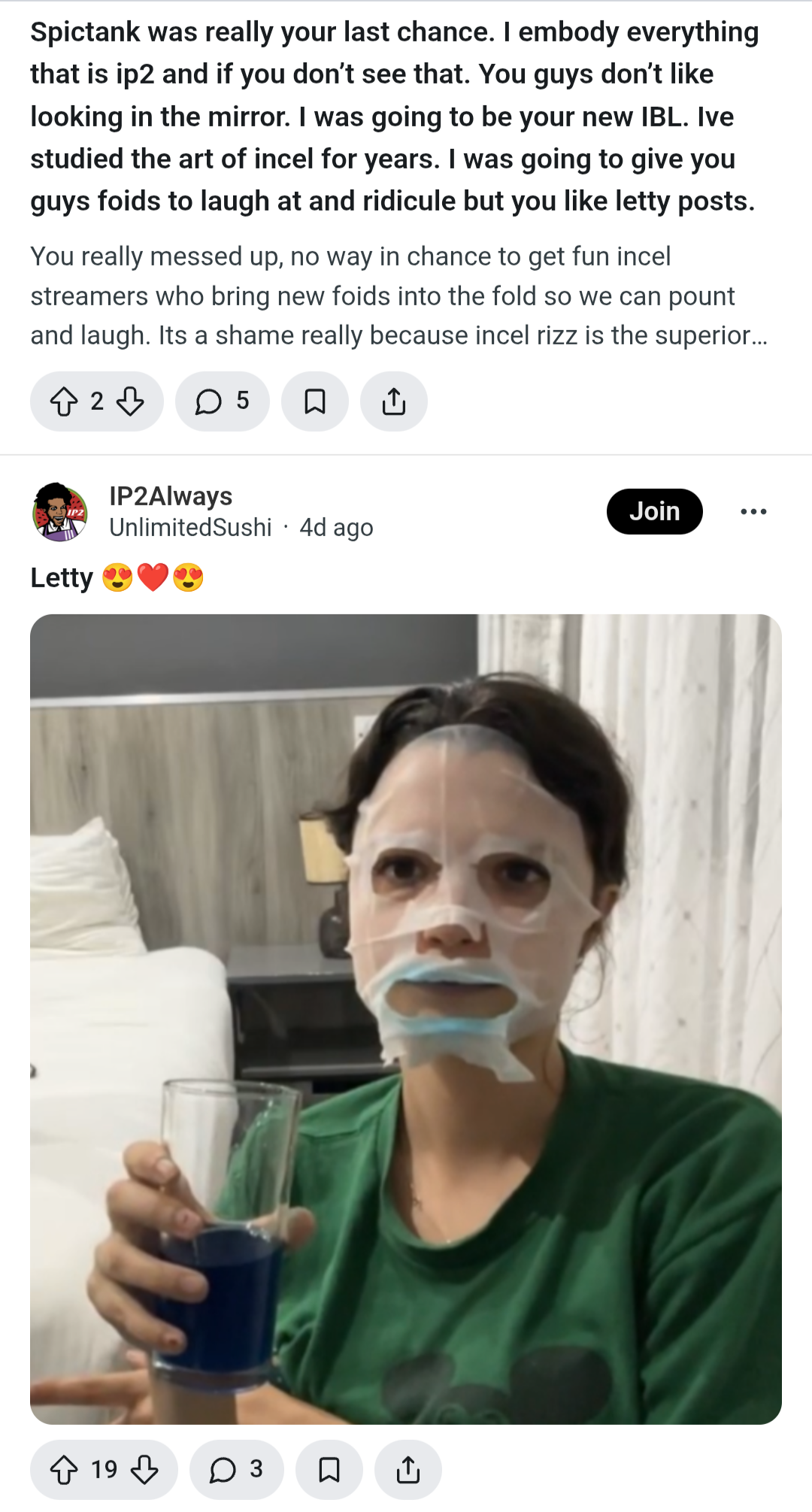The width and height of the screenshot is (812, 1512).
Task: Open the Letty post image
Action: point(406,1019)
